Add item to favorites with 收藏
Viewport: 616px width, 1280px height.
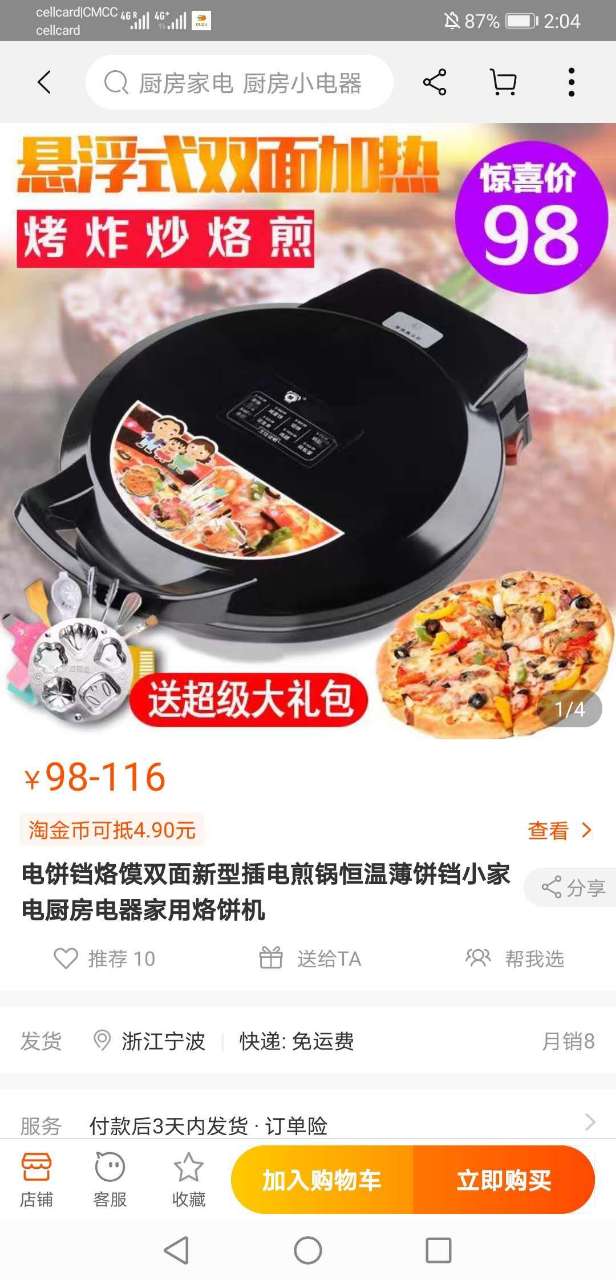(x=188, y=1180)
